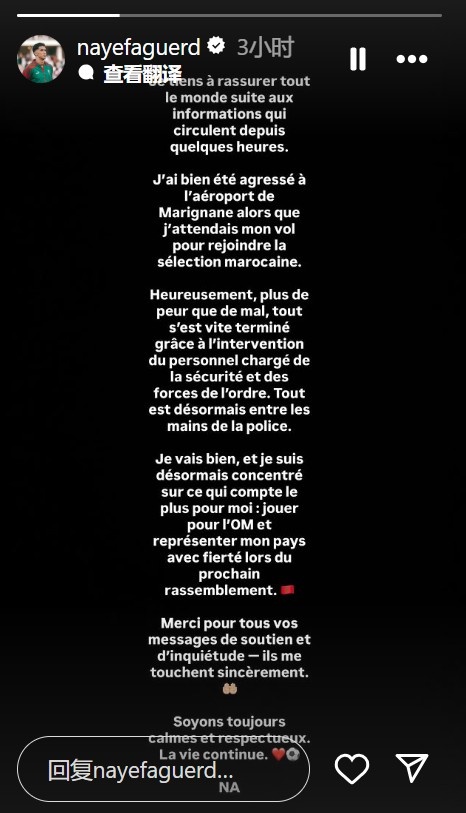Viewport: 466px width, 813px height.
Task: Tap the nayefaguerd username
Action: click(138, 48)
